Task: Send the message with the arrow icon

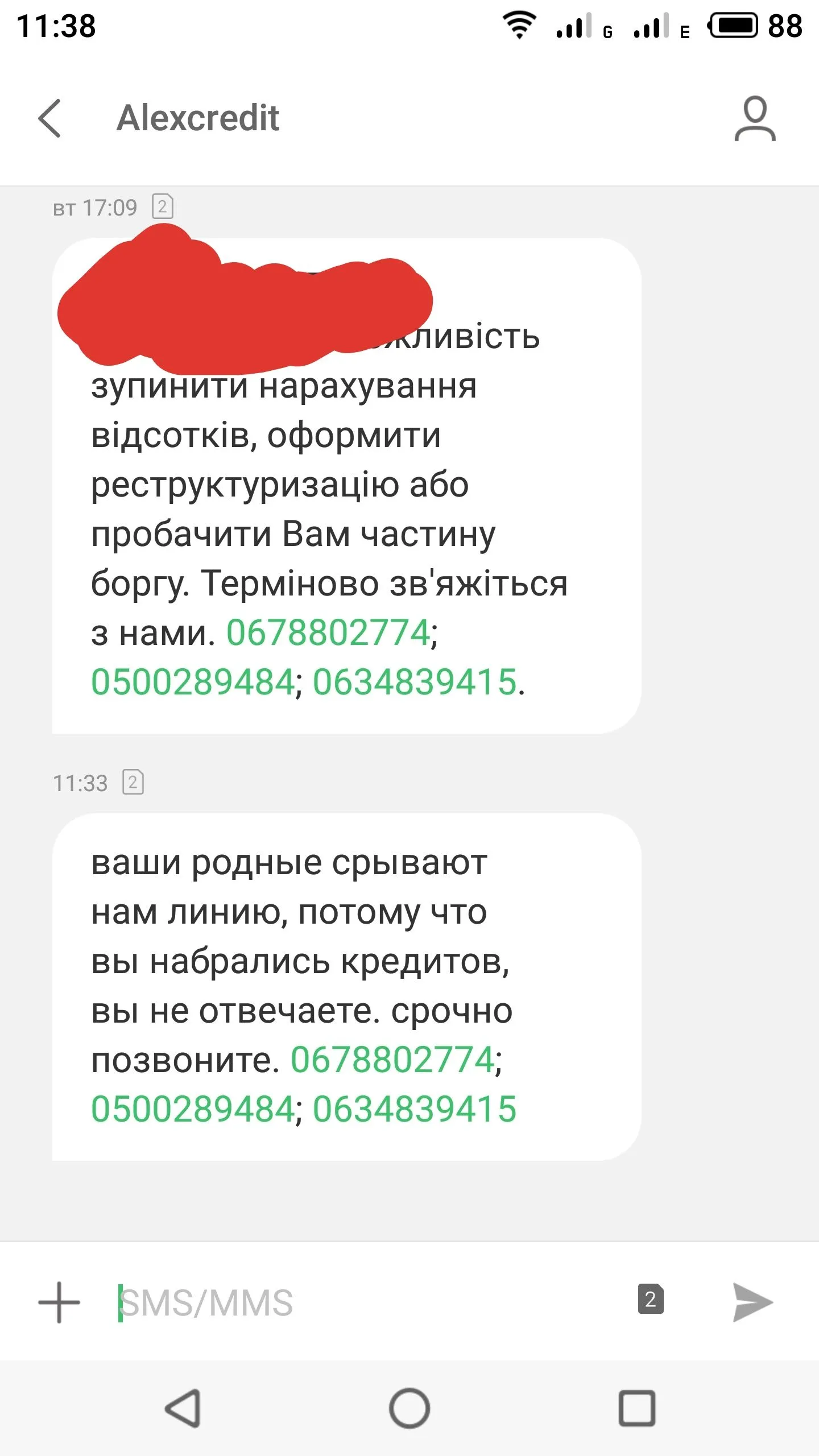Action: tap(752, 1302)
